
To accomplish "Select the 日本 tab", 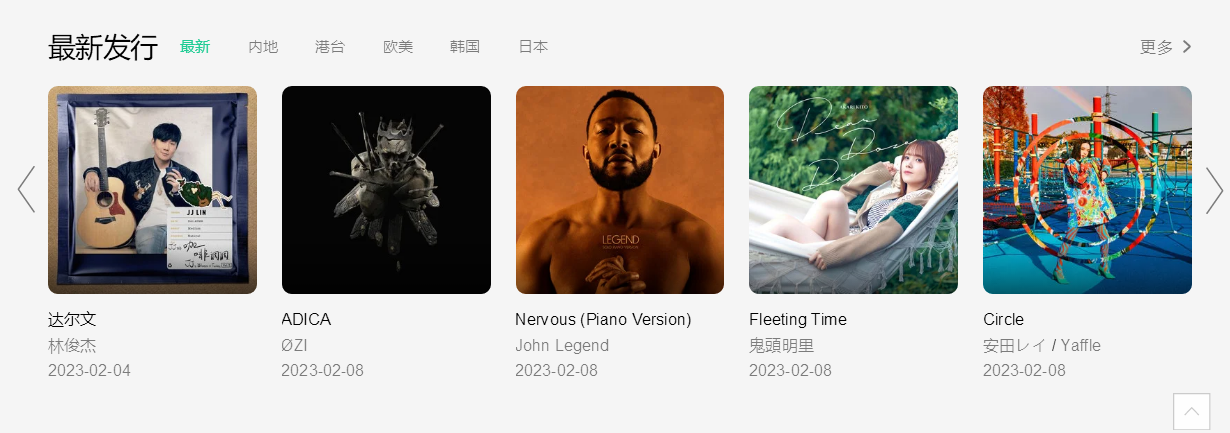I will pos(533,47).
